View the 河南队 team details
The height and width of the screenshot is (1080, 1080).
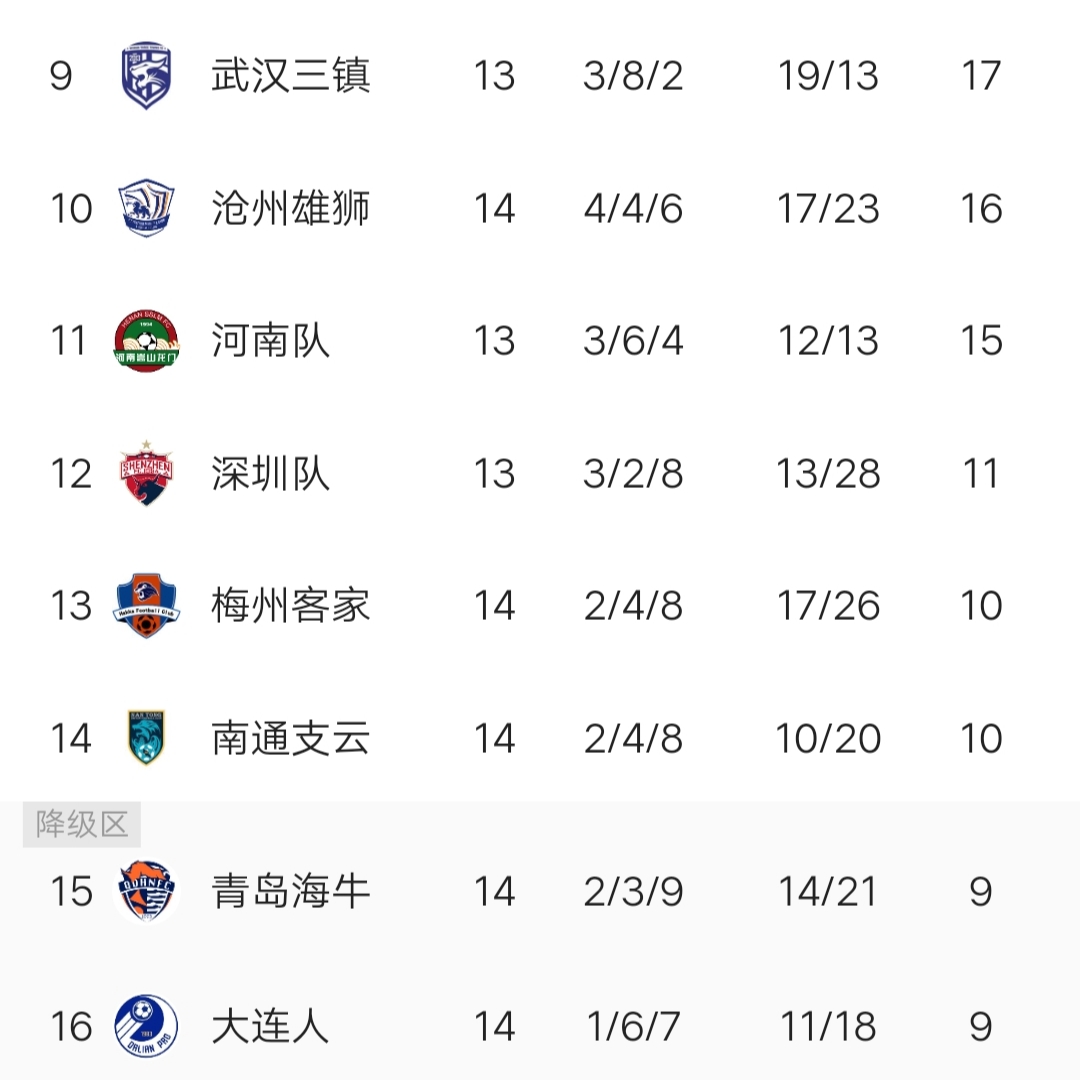coord(270,342)
